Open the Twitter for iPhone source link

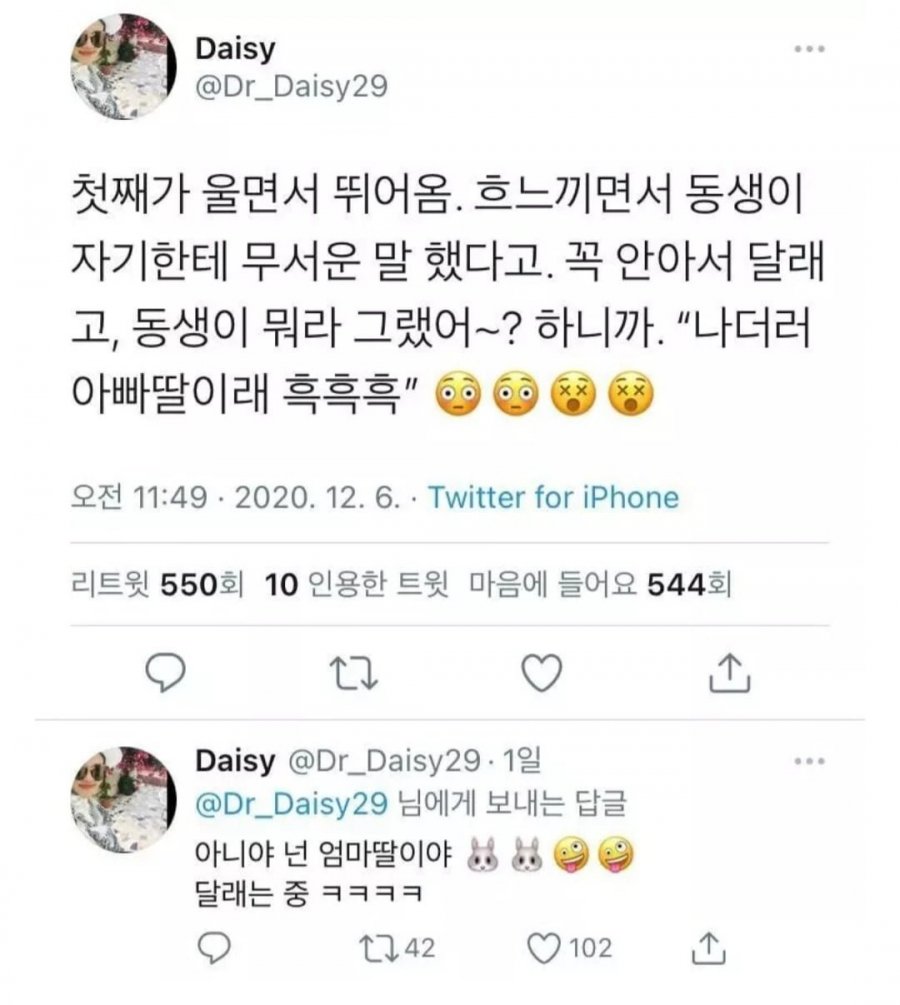coord(553,498)
